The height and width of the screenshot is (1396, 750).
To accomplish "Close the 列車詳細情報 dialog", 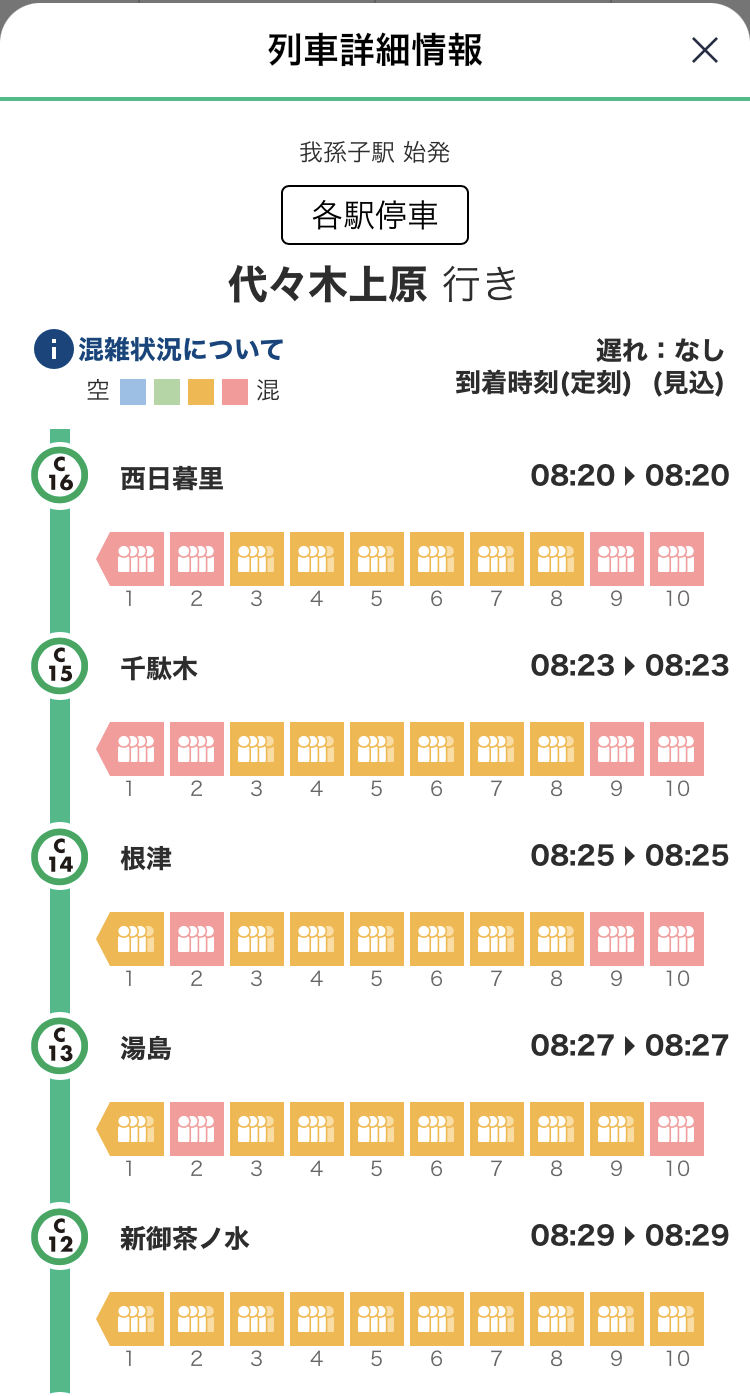I will [704, 49].
